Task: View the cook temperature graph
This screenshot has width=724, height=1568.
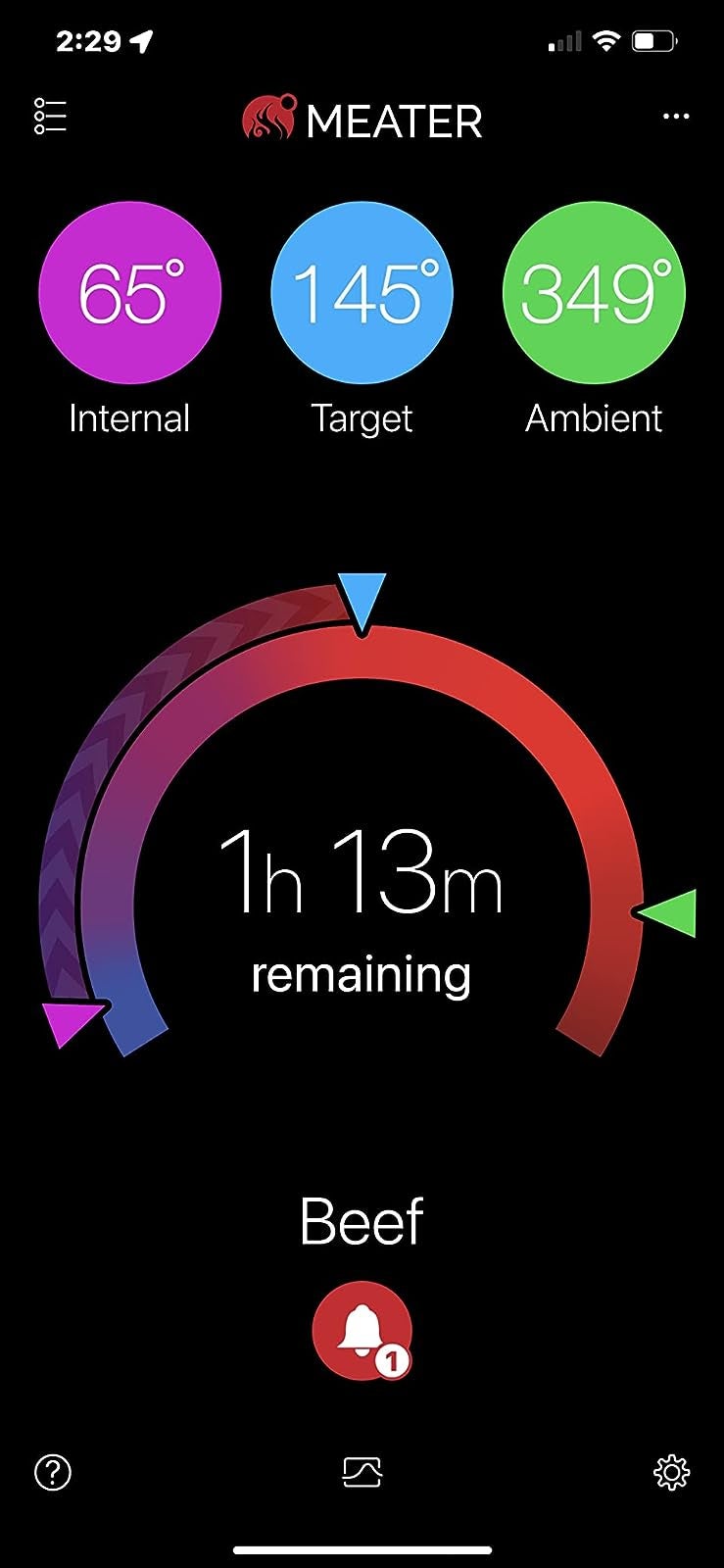Action: tap(362, 1472)
